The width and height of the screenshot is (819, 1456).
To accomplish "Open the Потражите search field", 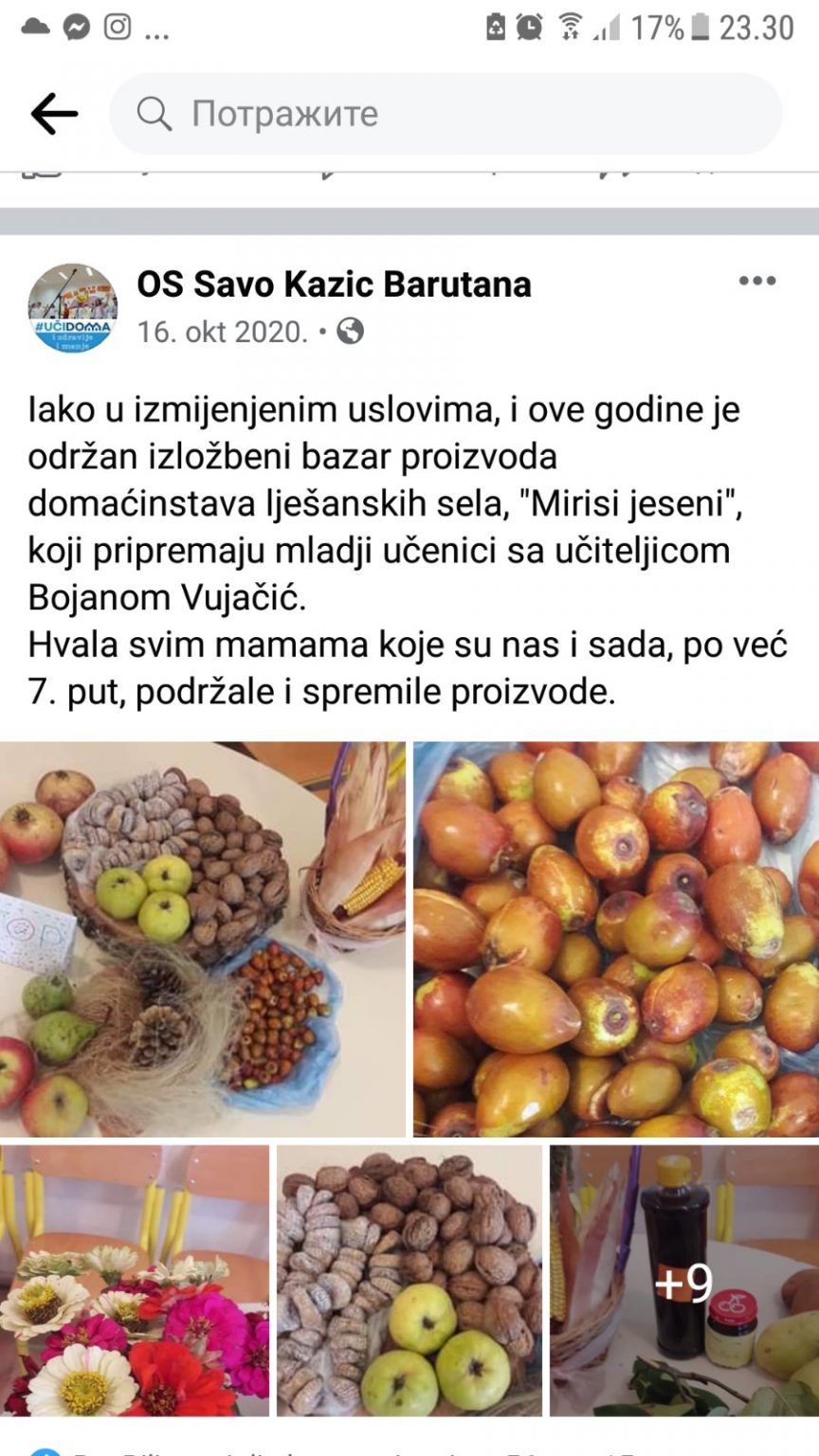I will [x=446, y=114].
